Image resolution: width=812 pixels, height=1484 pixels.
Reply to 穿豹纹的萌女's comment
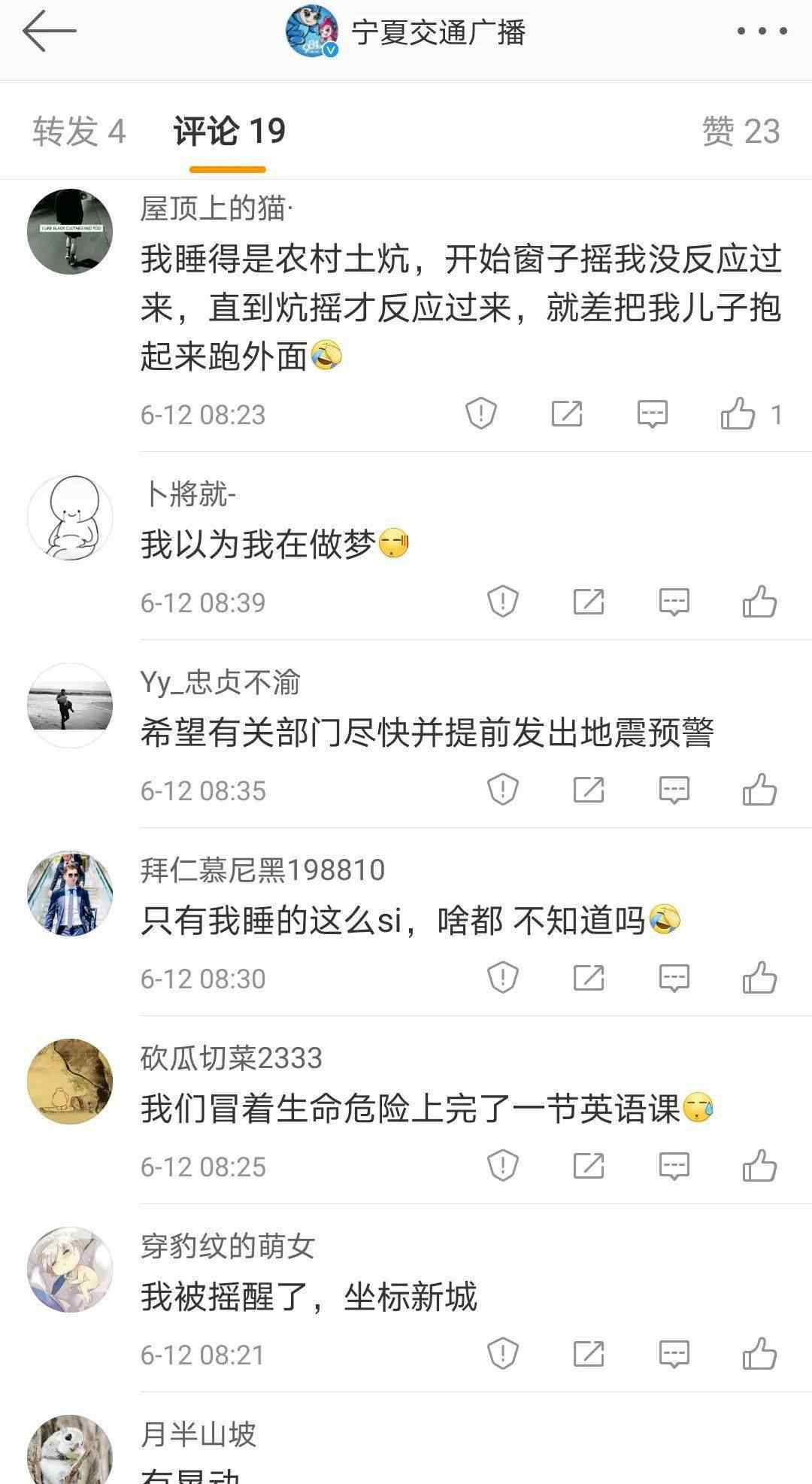click(674, 1354)
